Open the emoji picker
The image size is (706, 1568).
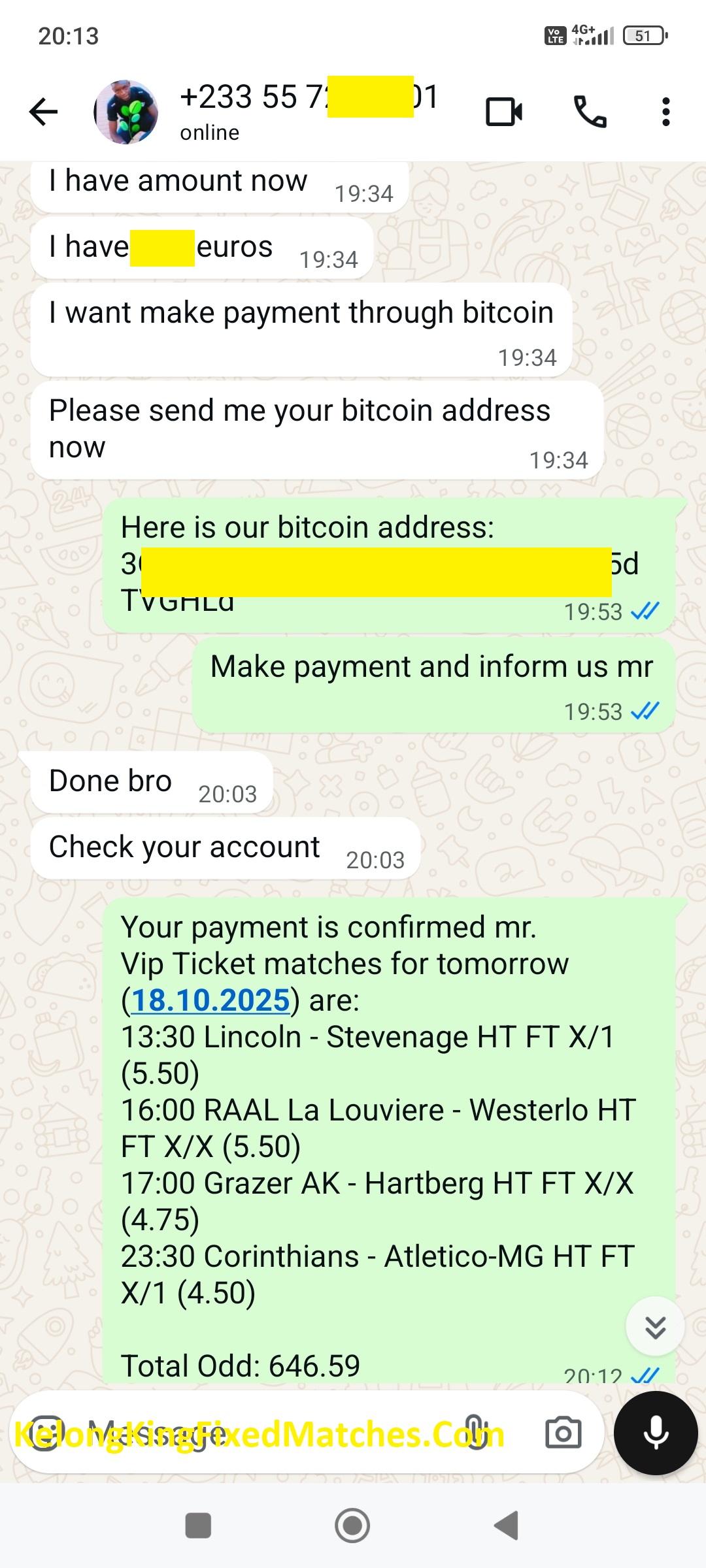pyautogui.click(x=44, y=1433)
